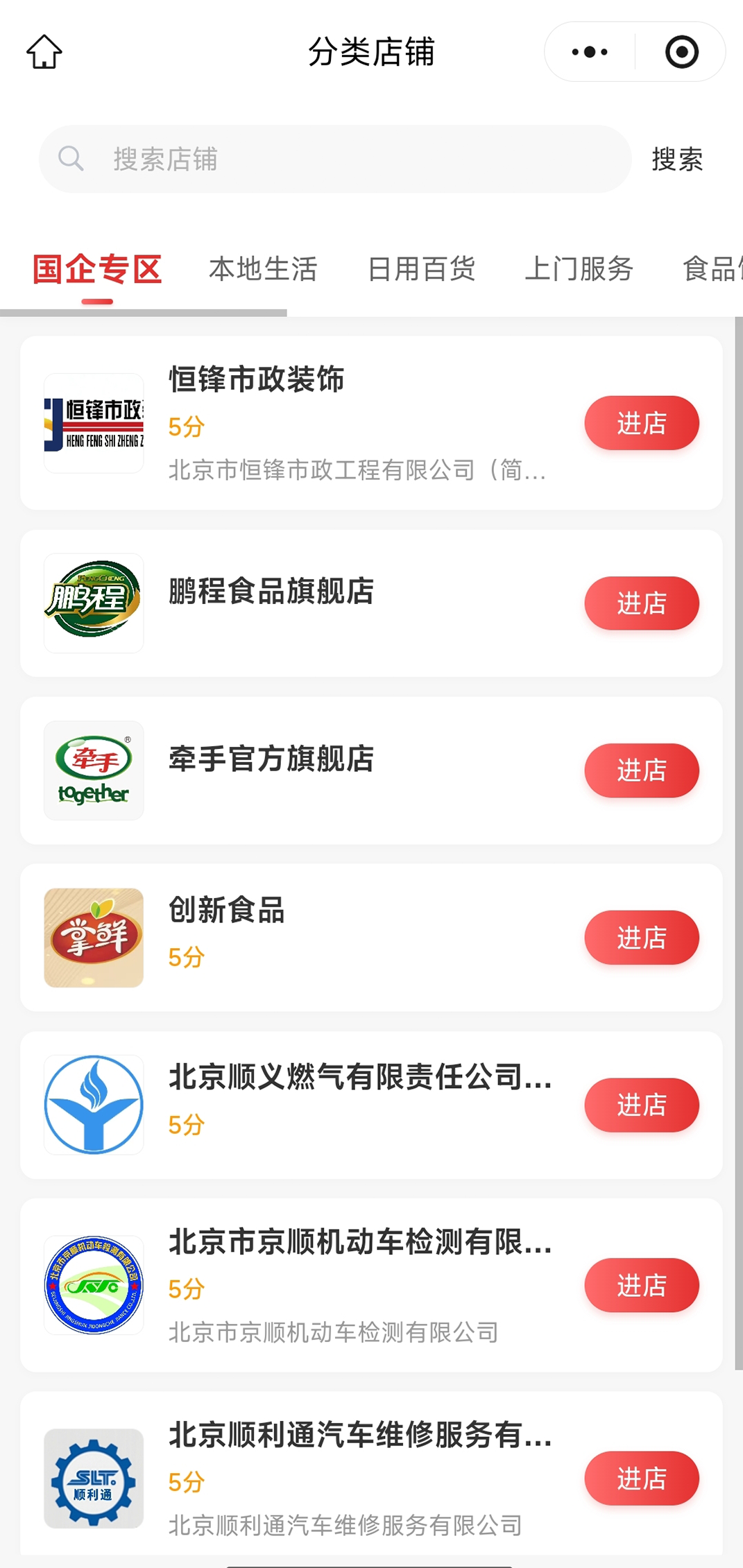The image size is (743, 1568).
Task: Go to the home page icon
Action: pos(44,52)
